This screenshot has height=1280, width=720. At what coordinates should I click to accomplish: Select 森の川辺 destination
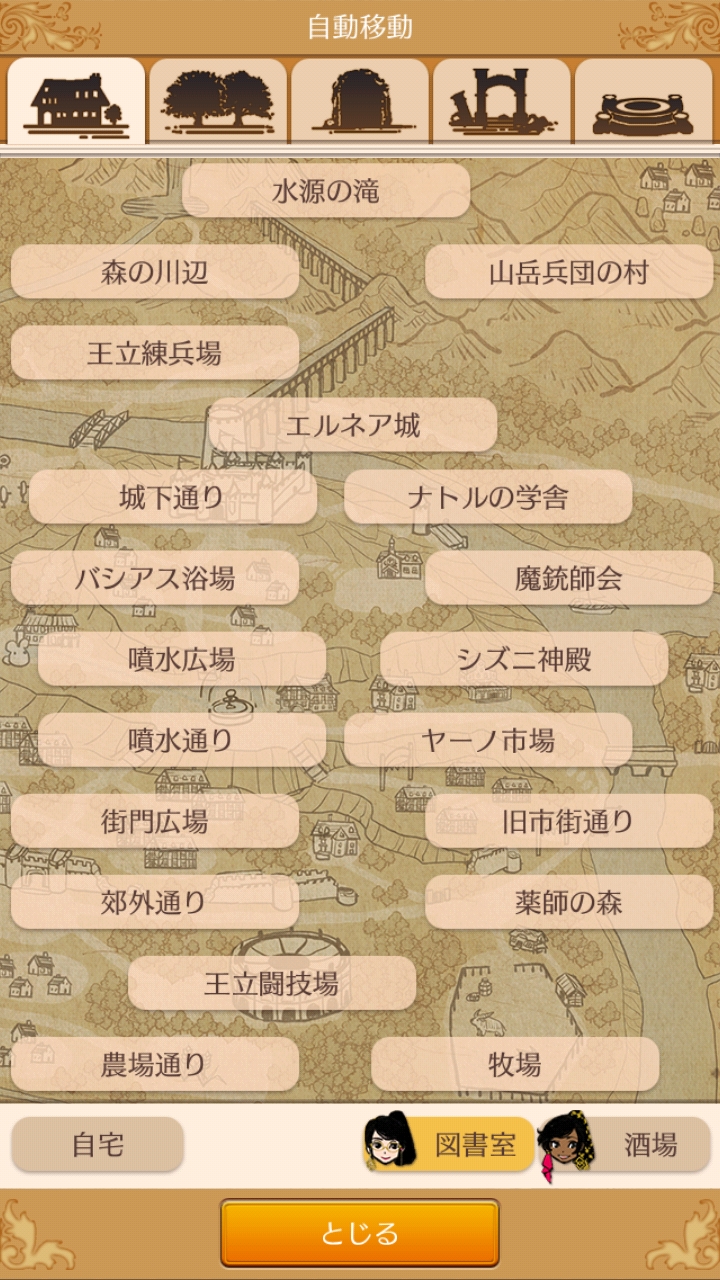[155, 272]
